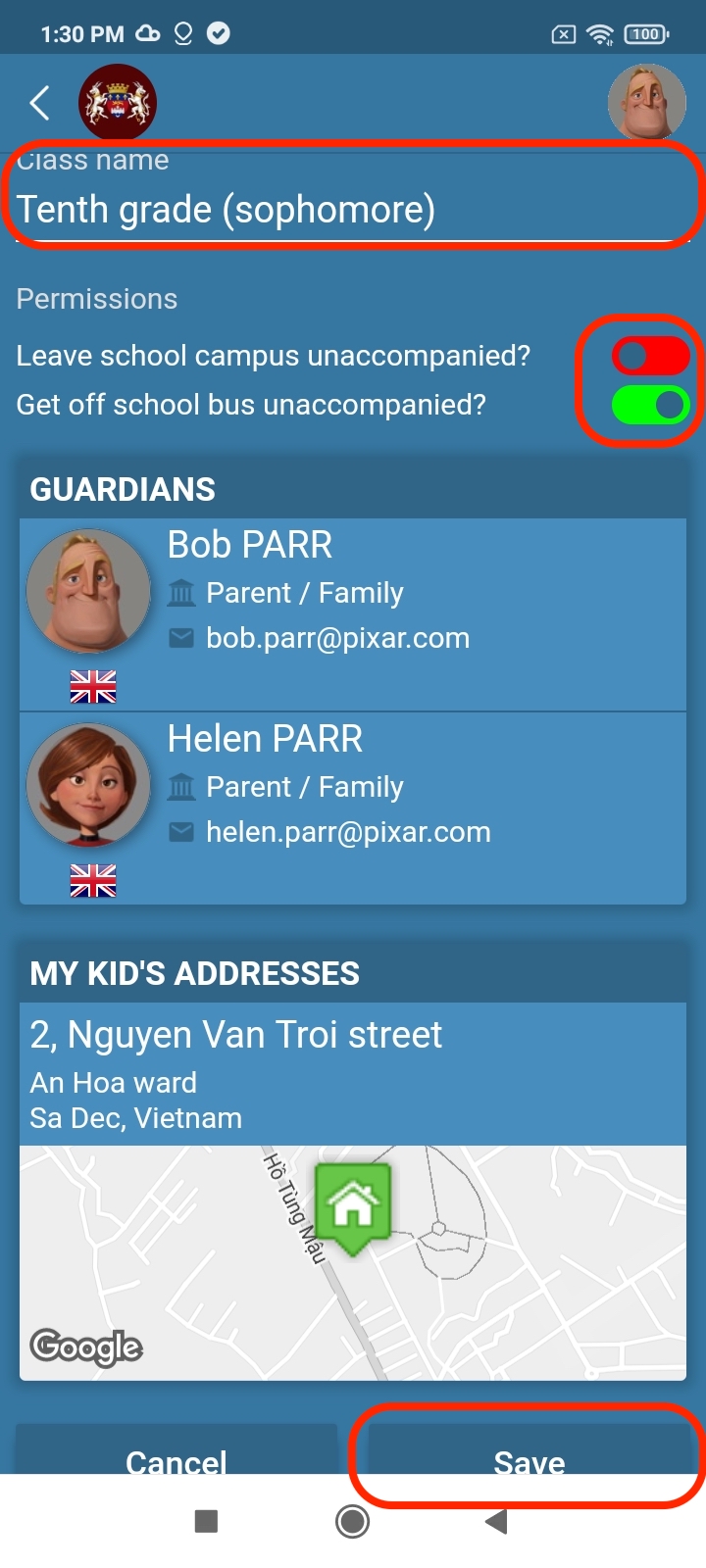The width and height of the screenshot is (706, 1568).
Task: Go back using the top arrow
Action: click(x=40, y=103)
